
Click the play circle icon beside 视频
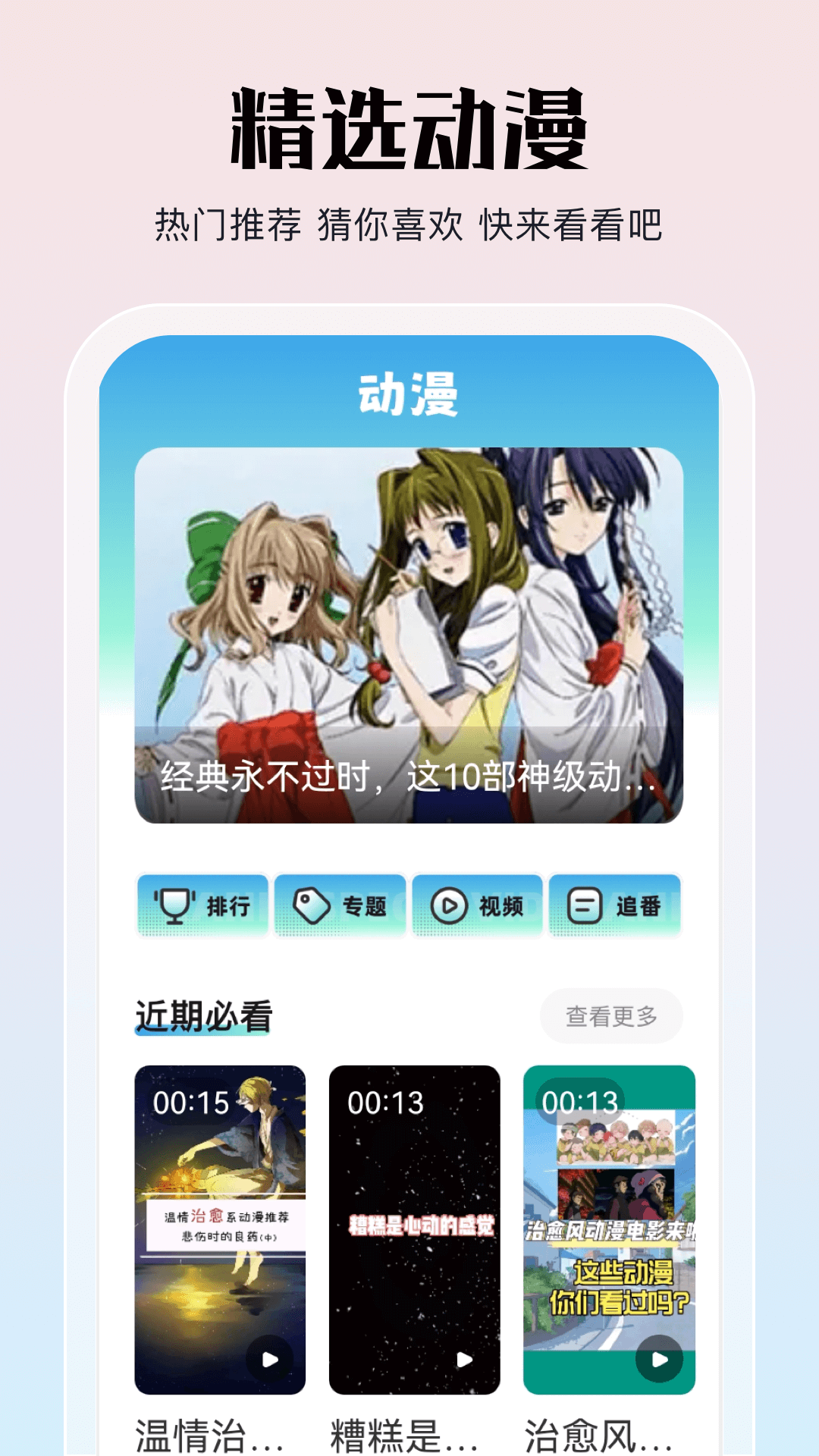point(448,904)
